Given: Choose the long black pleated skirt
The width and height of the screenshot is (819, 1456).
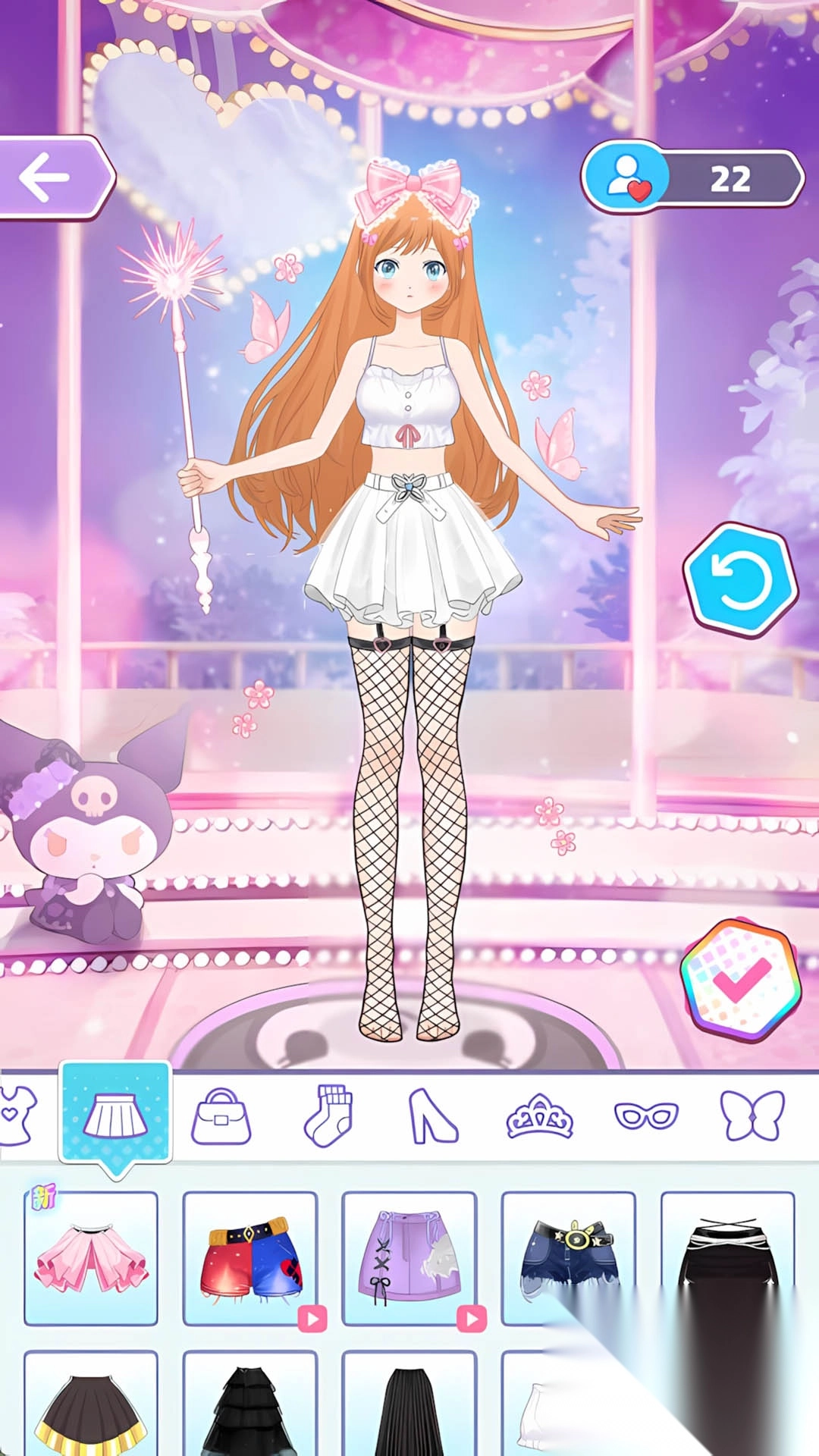Looking at the screenshot, I should click(x=409, y=1404).
